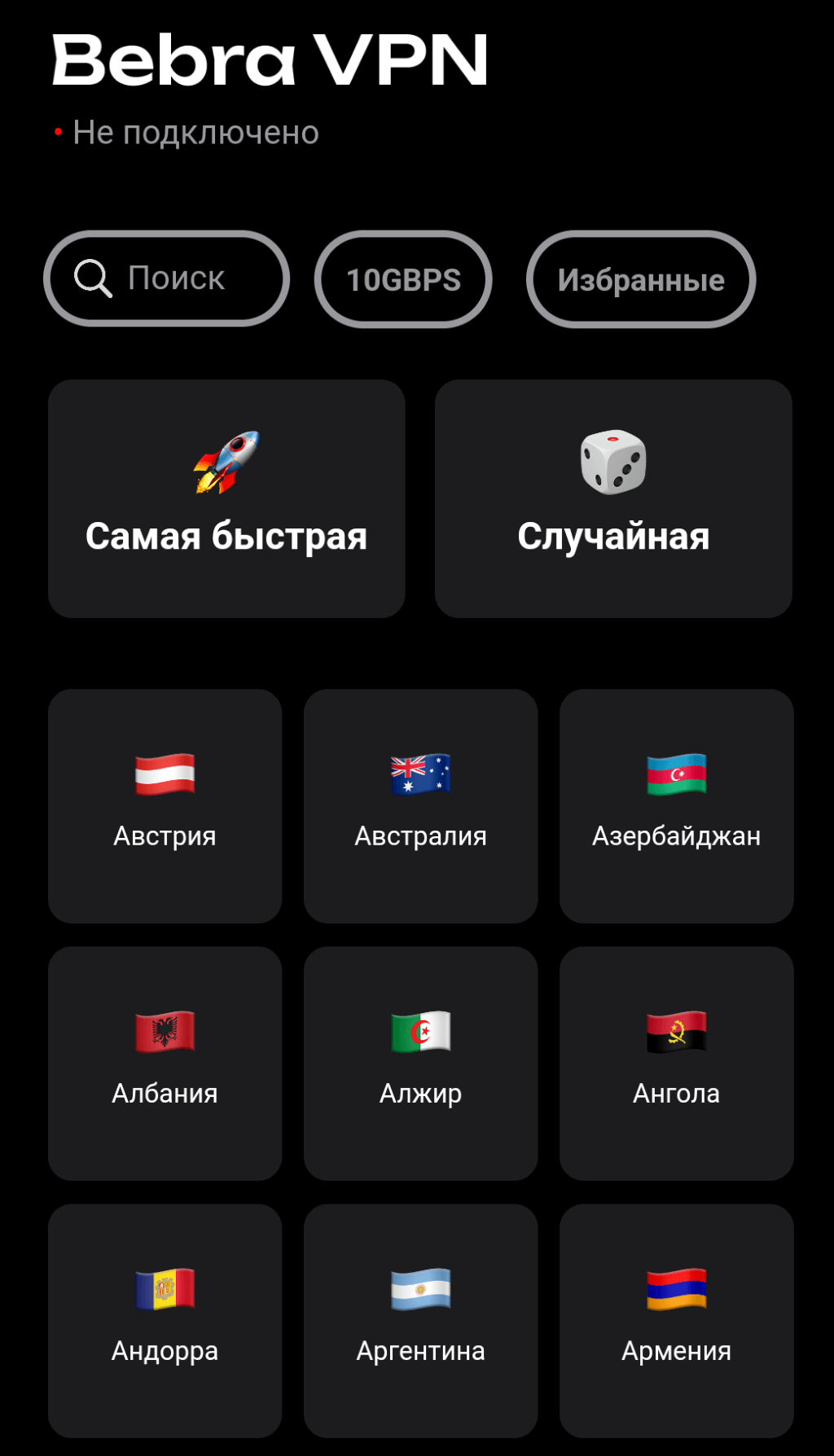Filter servers by 10GBPS chip
Viewport: 834px width, 1456px height.
pyautogui.click(x=403, y=279)
